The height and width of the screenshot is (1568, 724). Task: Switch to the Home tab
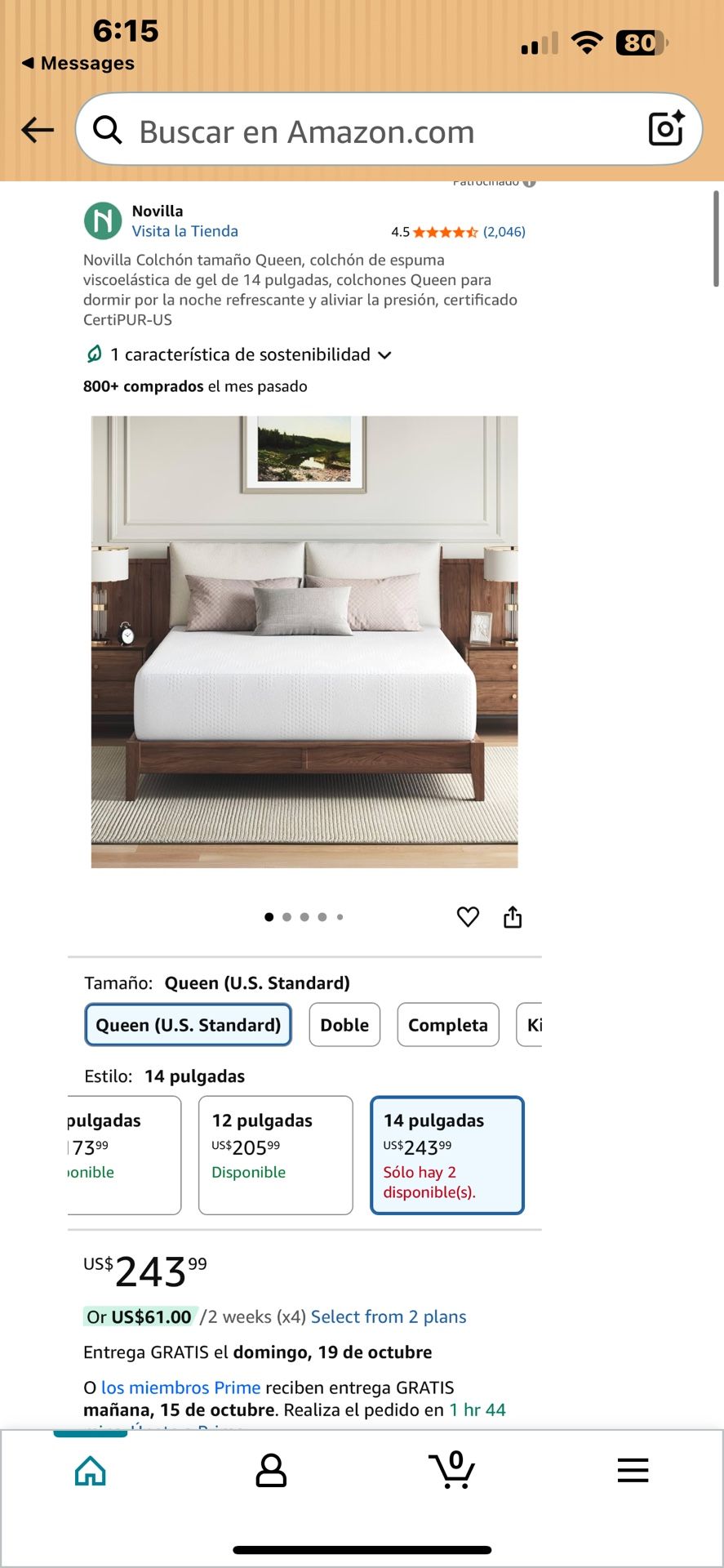tap(91, 1471)
